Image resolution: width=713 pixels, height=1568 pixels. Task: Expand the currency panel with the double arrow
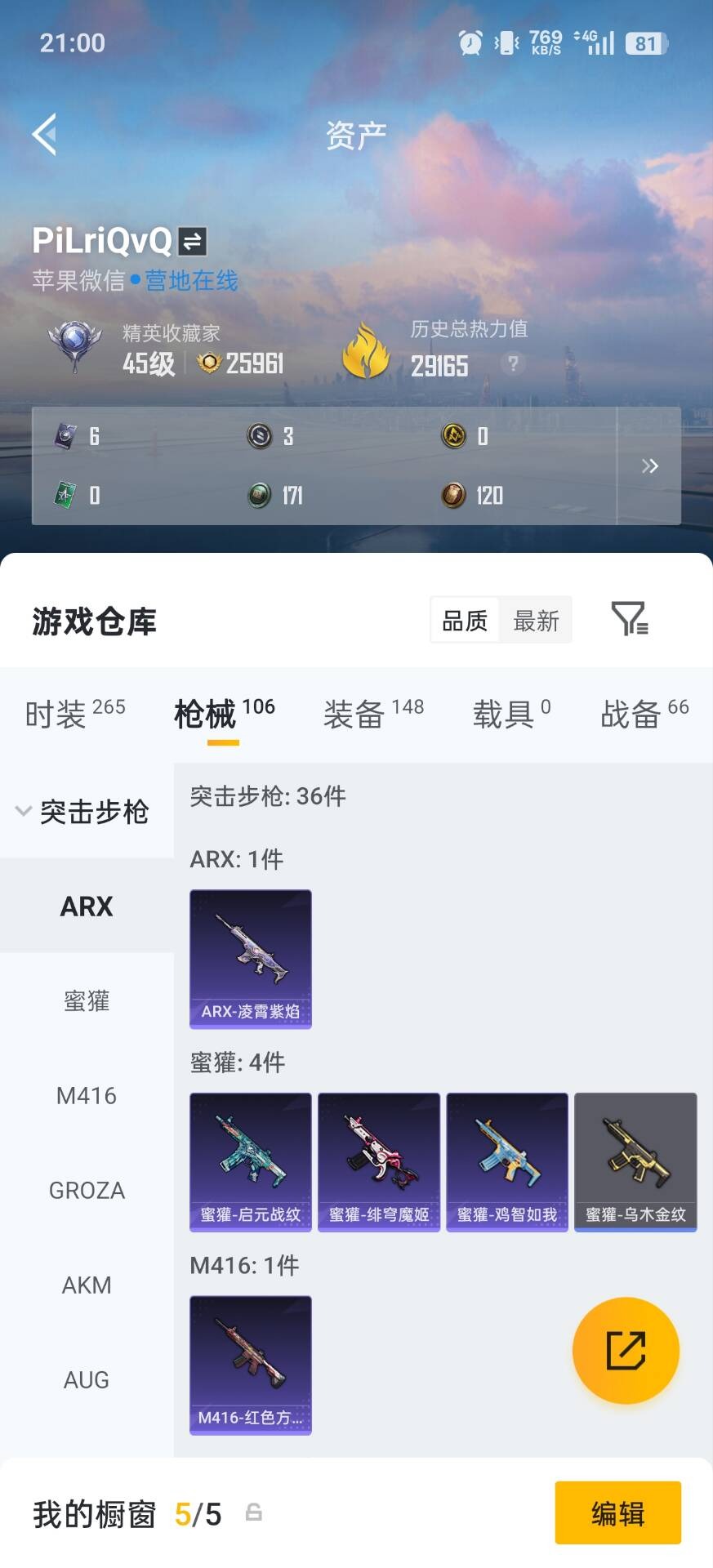[x=650, y=466]
